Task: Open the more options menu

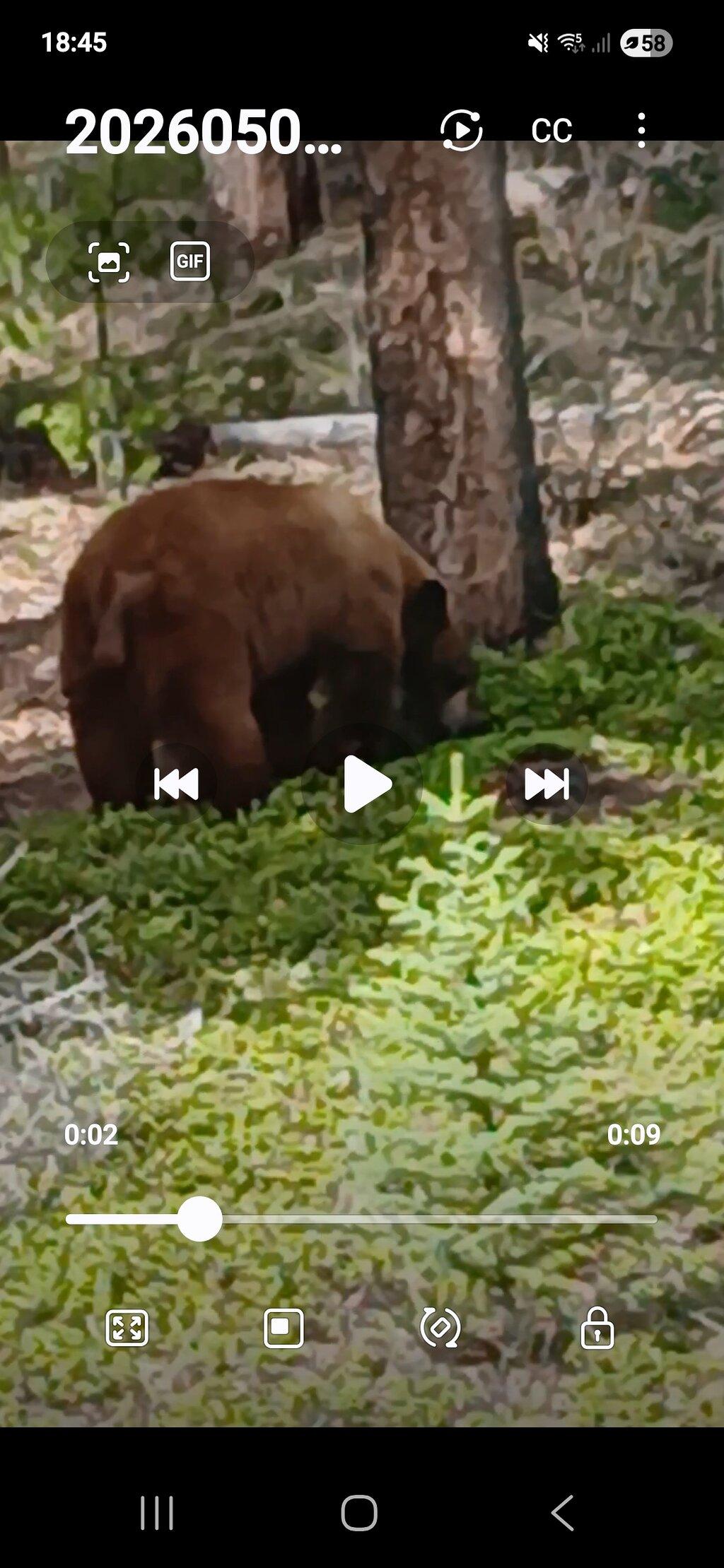Action: click(x=641, y=130)
